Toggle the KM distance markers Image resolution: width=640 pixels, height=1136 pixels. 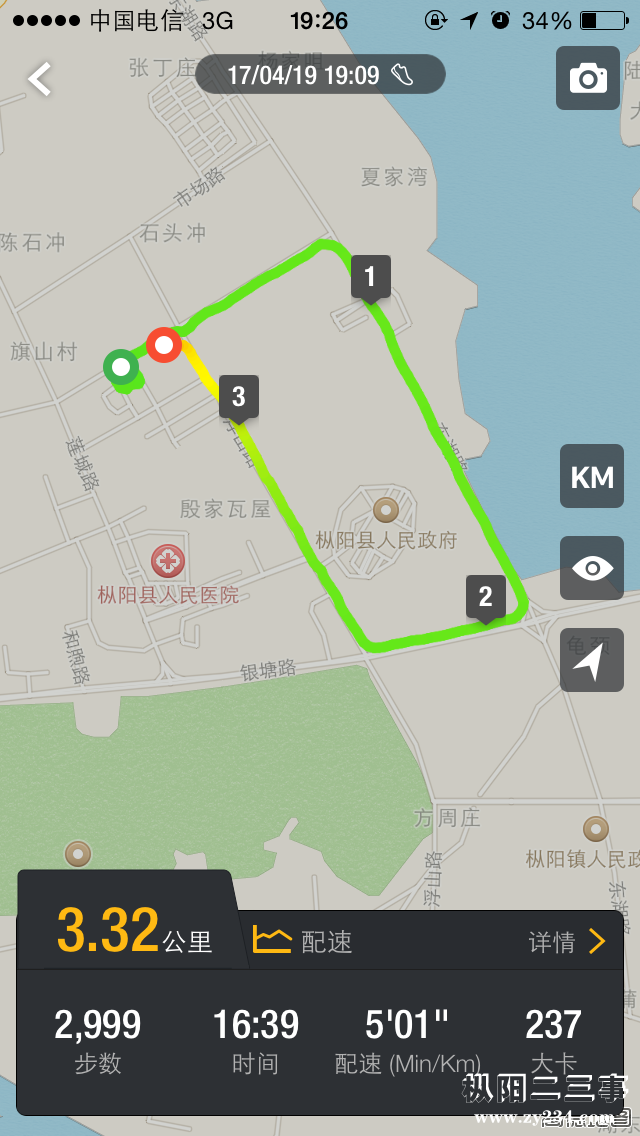(592, 477)
